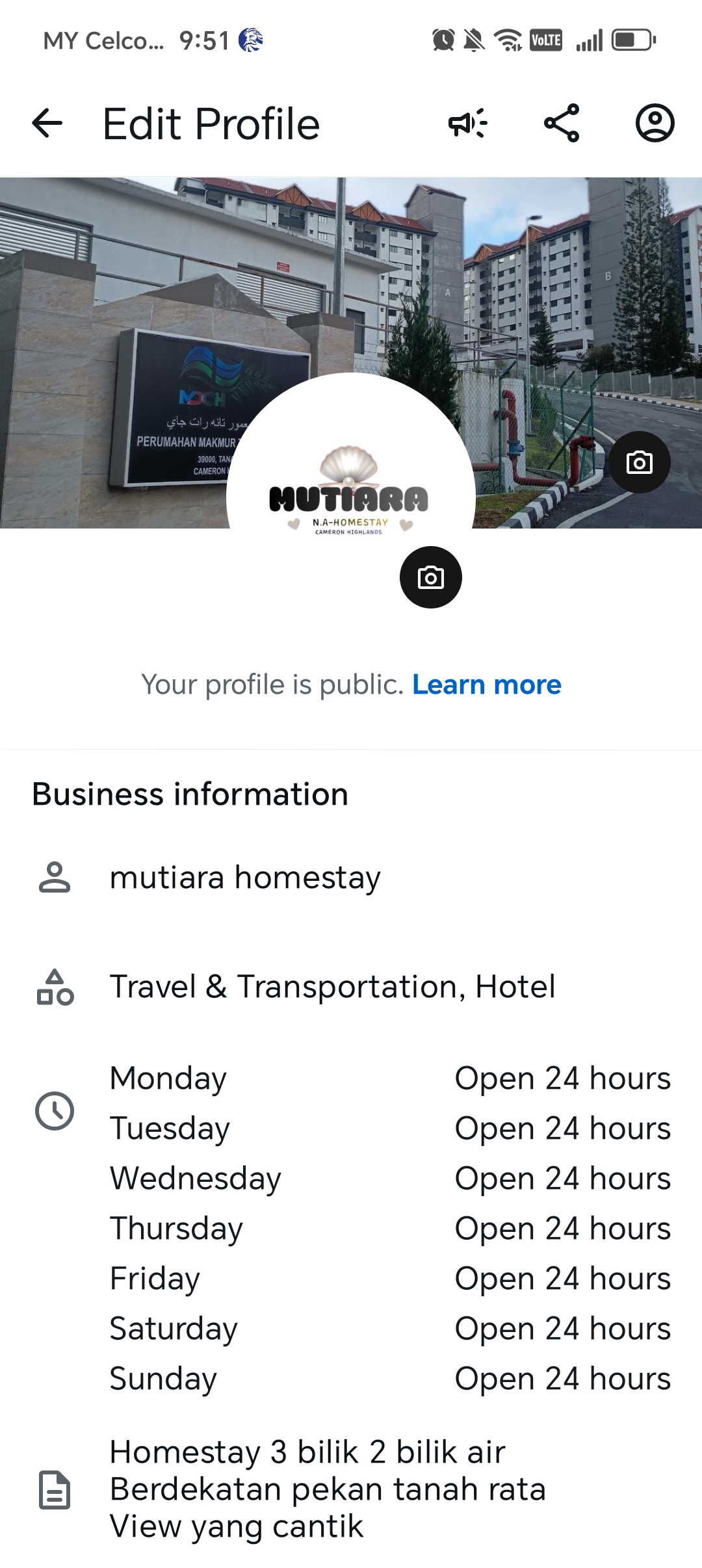The image size is (702, 1568).
Task: Go back from Edit Profile
Action: pyautogui.click(x=47, y=124)
